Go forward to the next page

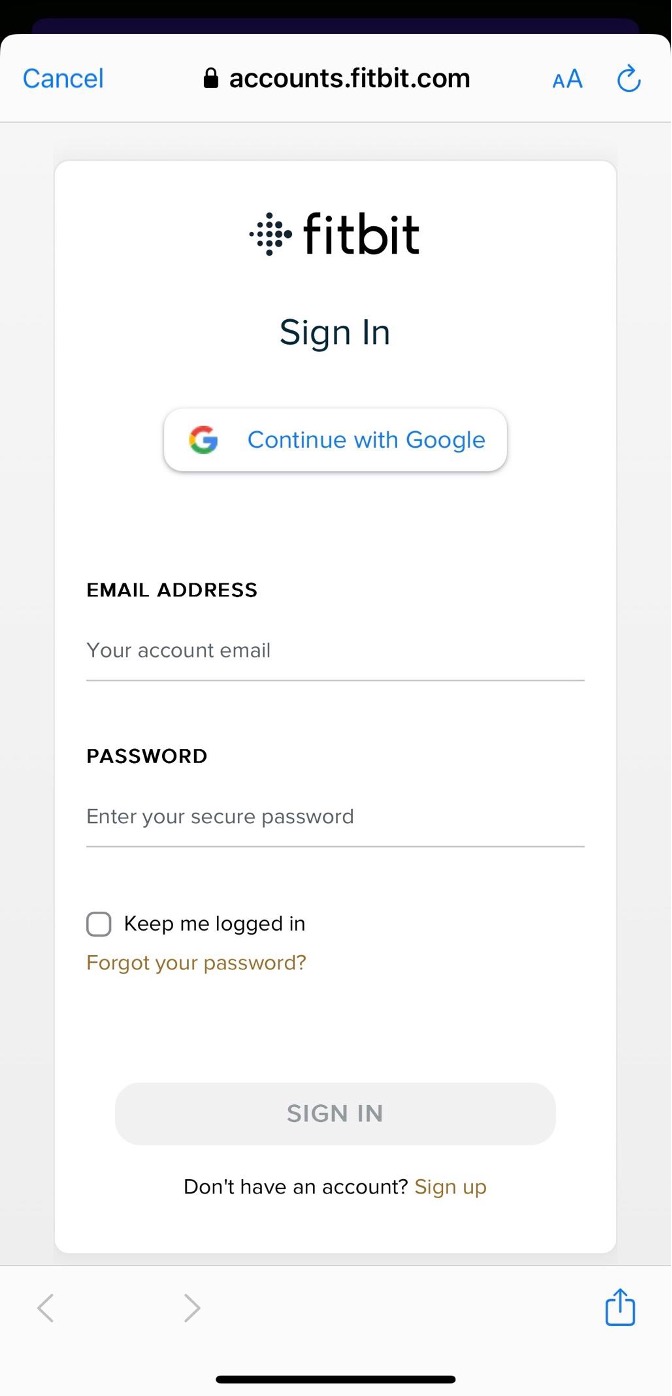(192, 1308)
